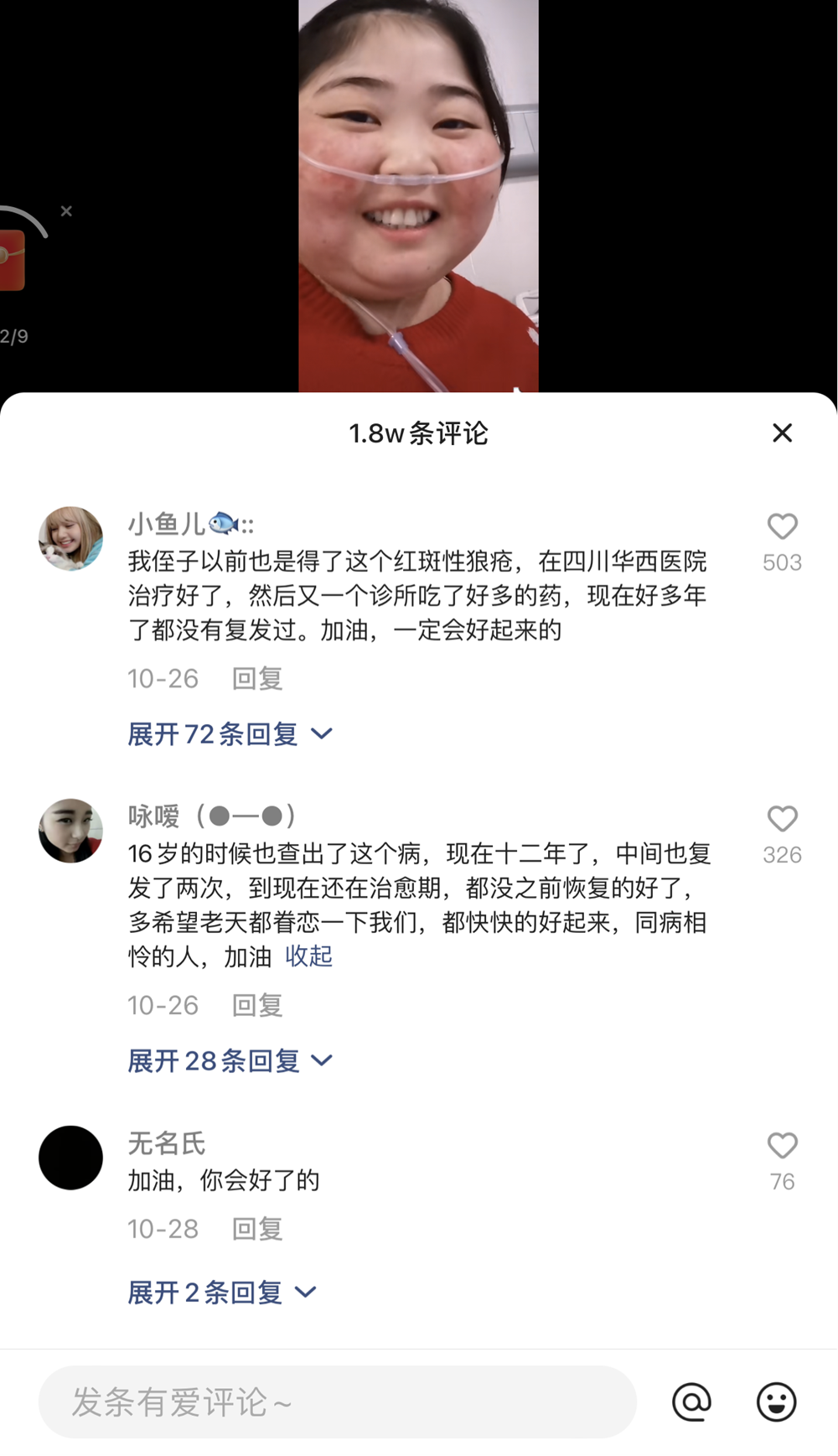Like 无名氏's comment
This screenshot has width=838, height=1456.
(782, 1146)
